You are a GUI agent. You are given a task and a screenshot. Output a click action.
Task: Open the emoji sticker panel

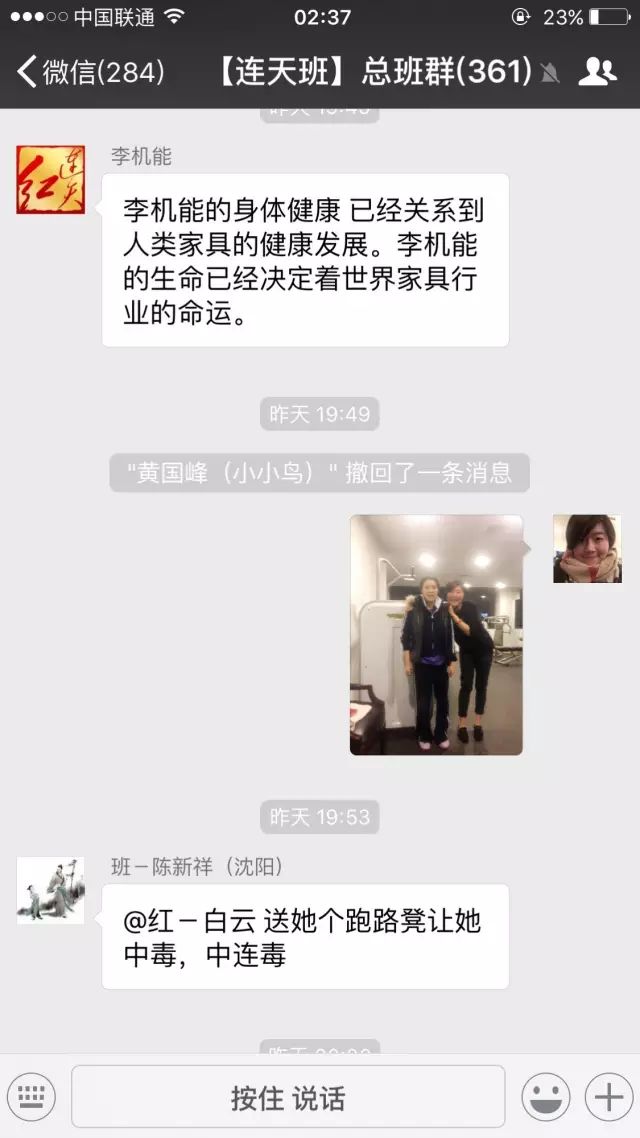pyautogui.click(x=546, y=1097)
